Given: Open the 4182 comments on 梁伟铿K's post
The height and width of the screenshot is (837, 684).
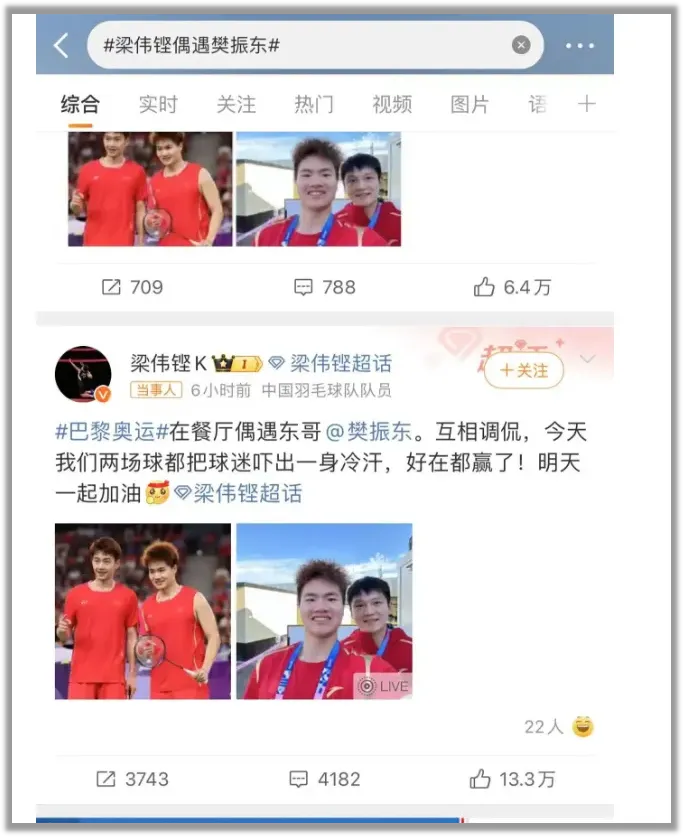Looking at the screenshot, I should [x=325, y=779].
